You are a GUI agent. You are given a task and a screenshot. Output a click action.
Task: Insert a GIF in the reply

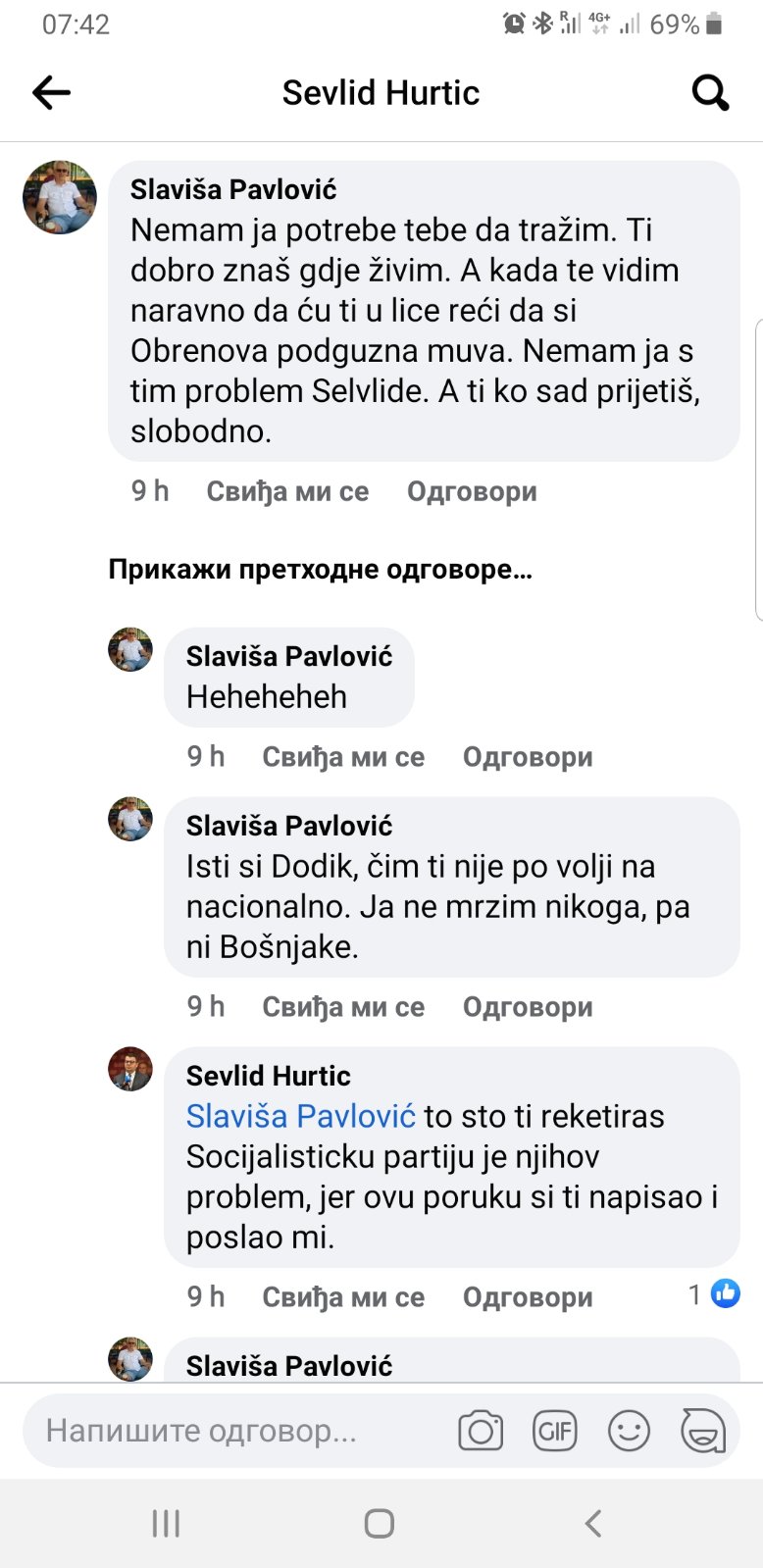[x=554, y=1431]
